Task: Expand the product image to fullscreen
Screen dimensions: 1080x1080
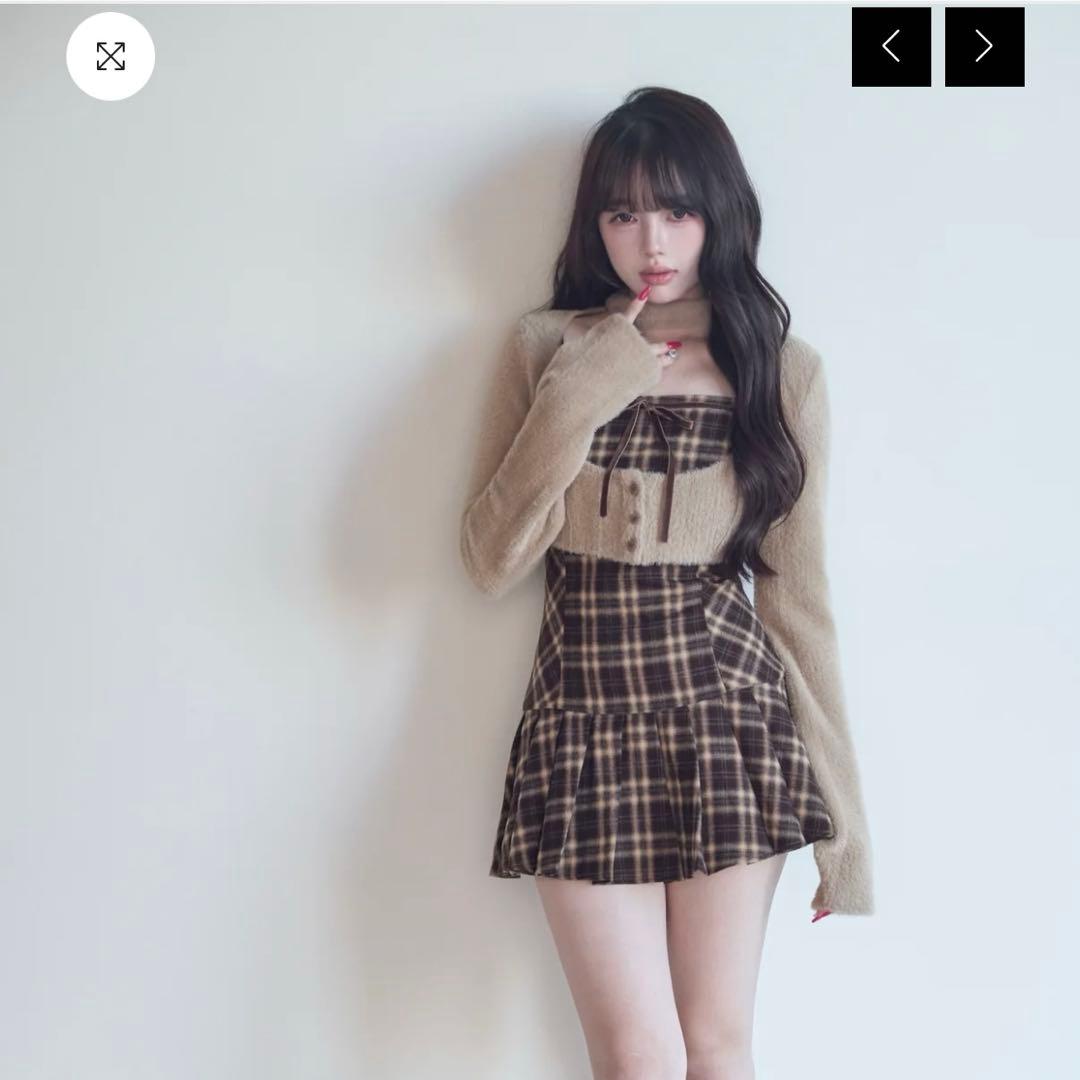Action: [x=110, y=57]
